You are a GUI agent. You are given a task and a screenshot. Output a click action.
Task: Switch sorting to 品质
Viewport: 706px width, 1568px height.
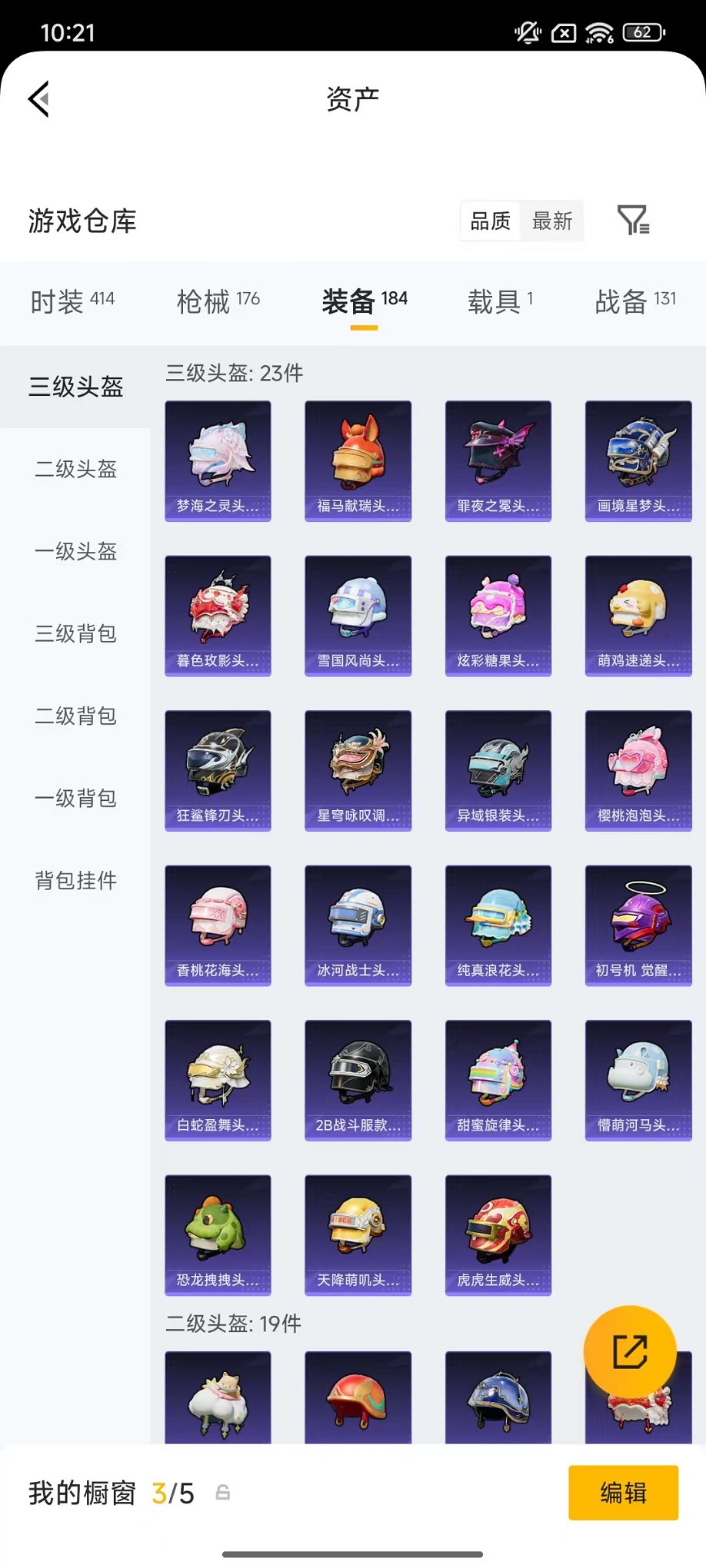coord(490,221)
